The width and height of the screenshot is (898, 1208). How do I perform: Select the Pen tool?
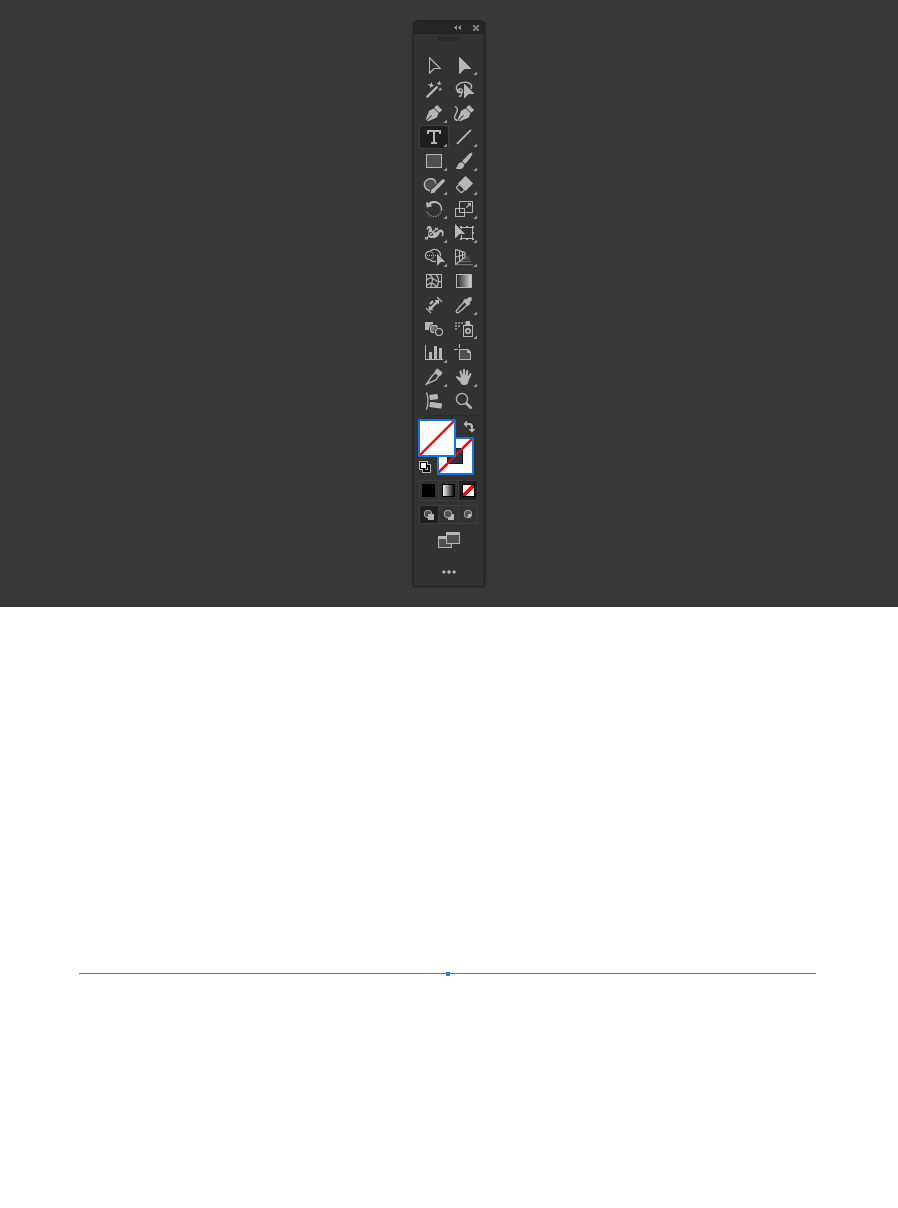pos(434,113)
